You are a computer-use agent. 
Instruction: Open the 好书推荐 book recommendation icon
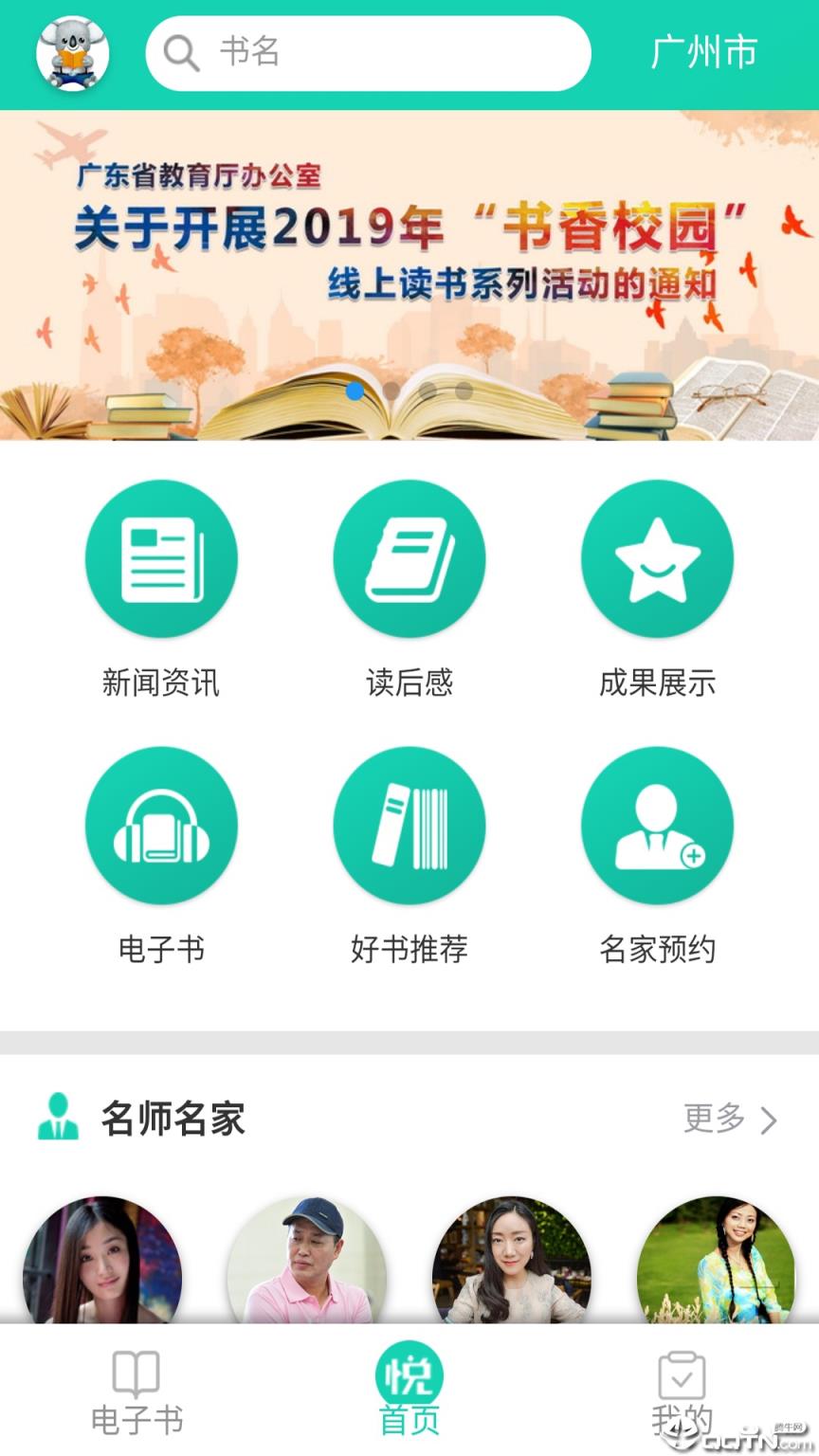(409, 825)
